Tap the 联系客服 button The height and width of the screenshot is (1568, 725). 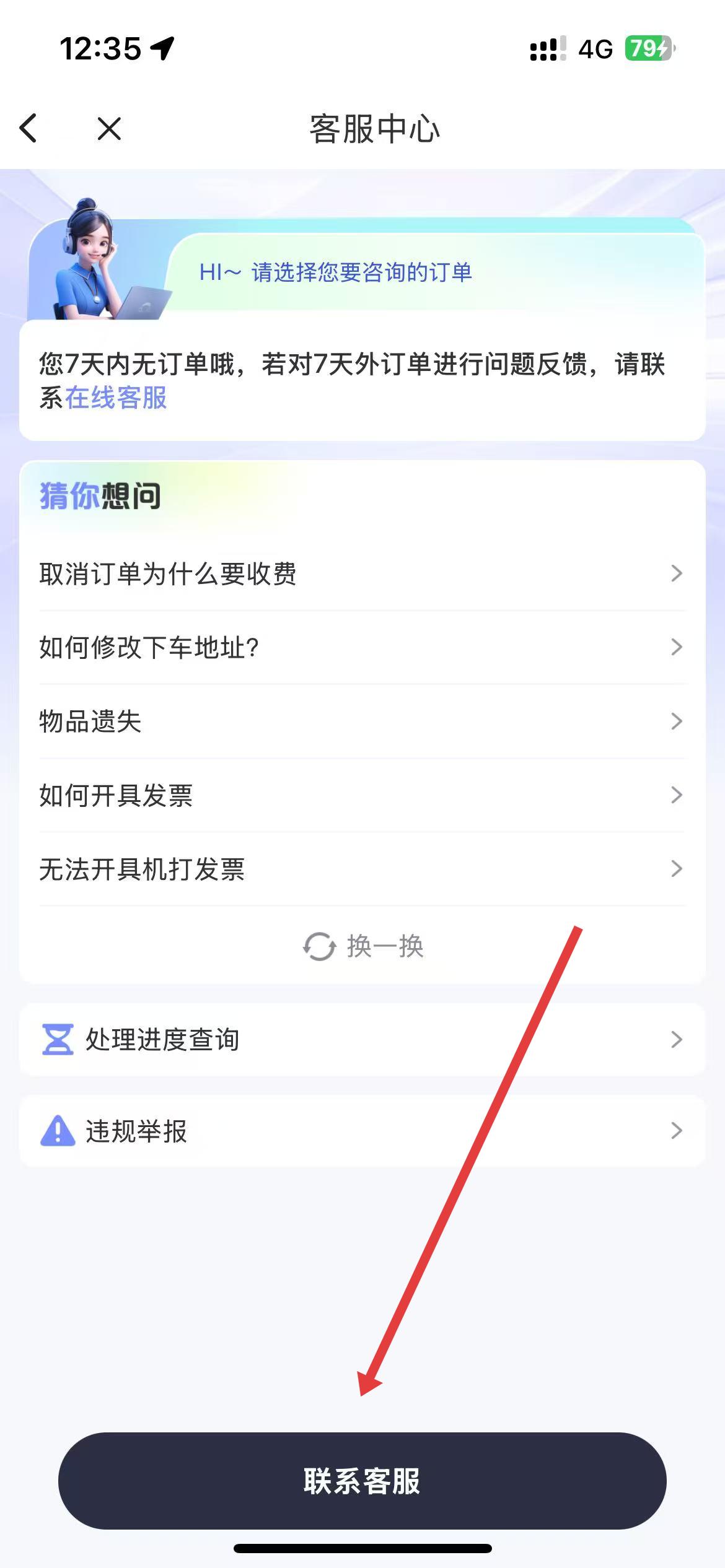tap(362, 1481)
